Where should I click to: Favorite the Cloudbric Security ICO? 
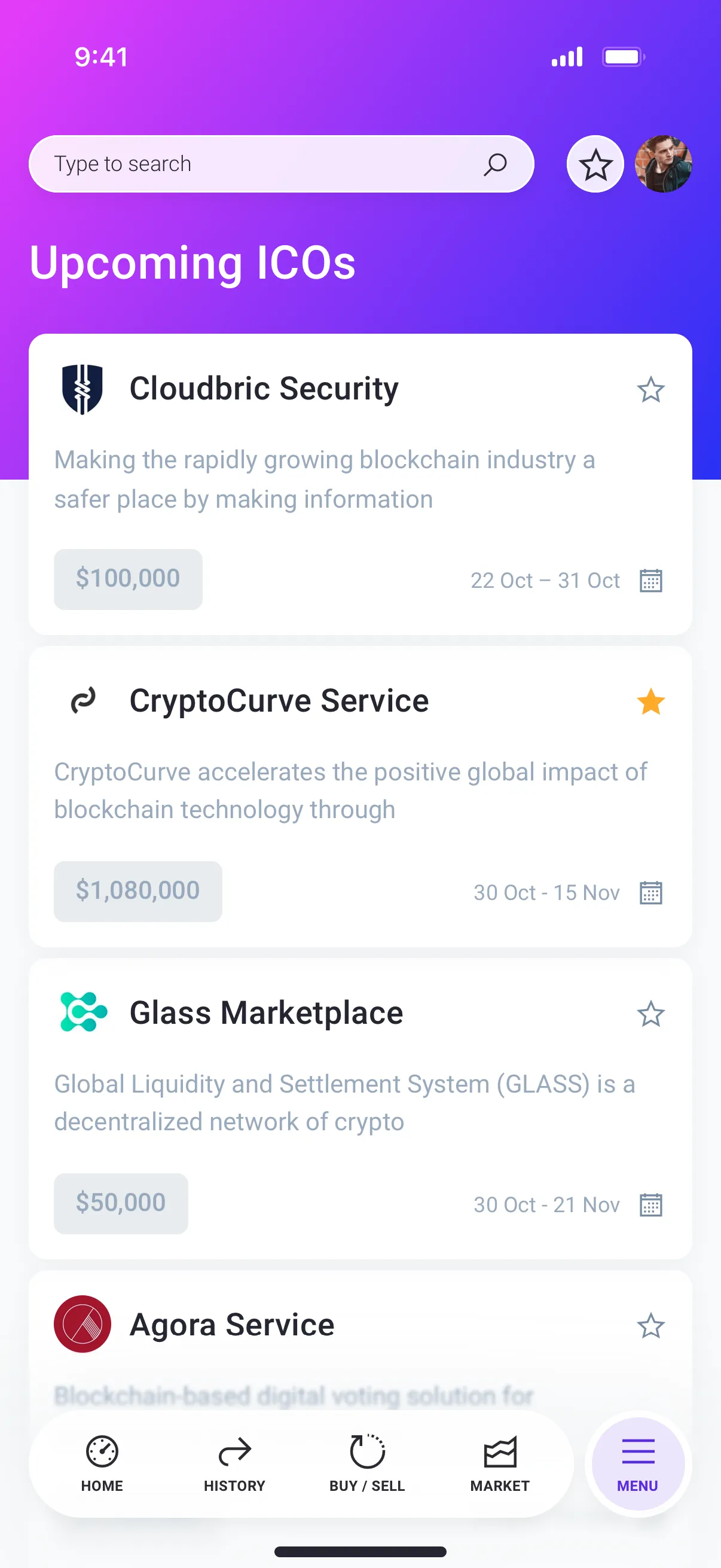(651, 390)
